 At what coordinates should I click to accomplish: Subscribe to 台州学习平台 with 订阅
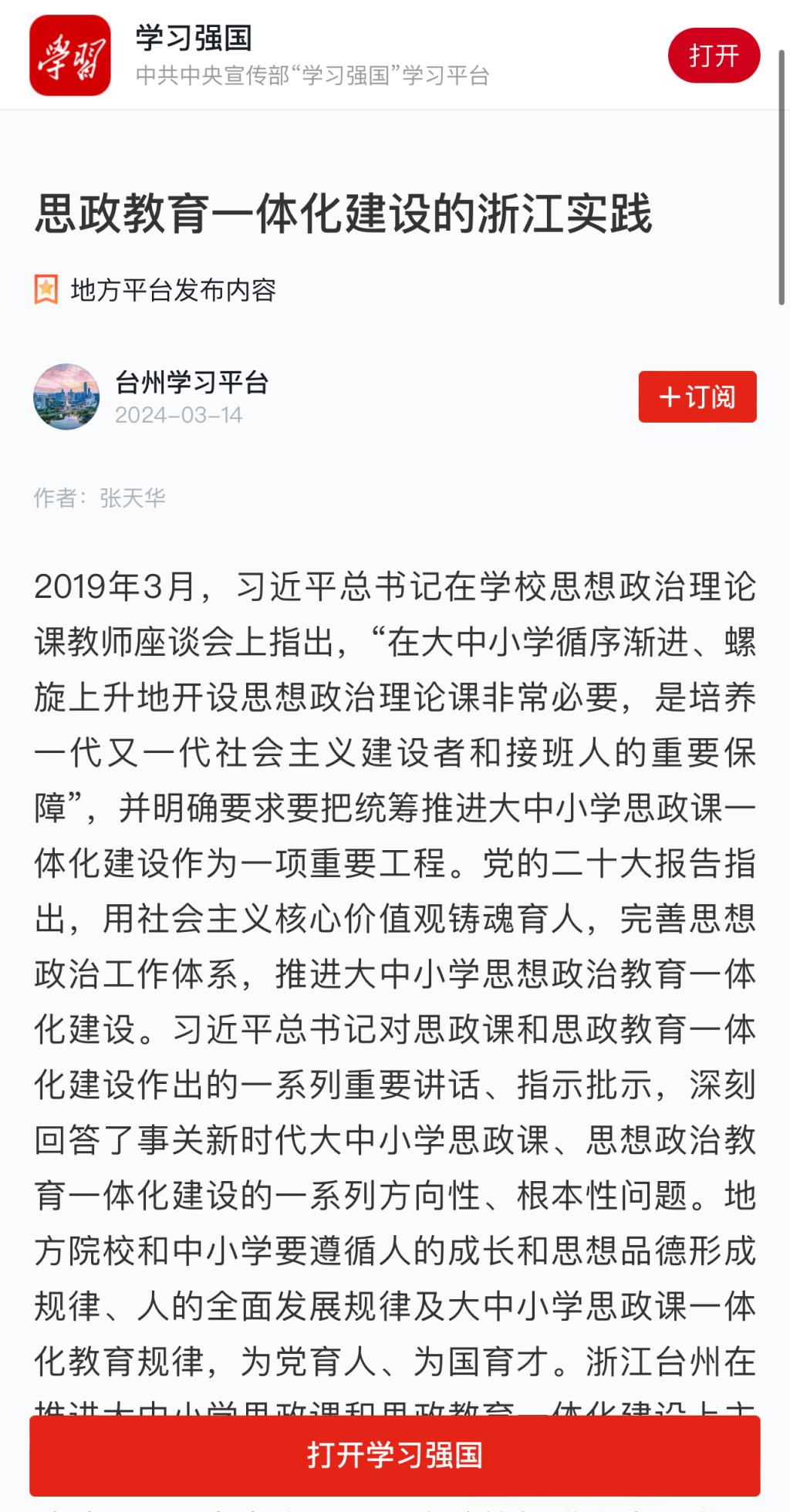pos(697,397)
